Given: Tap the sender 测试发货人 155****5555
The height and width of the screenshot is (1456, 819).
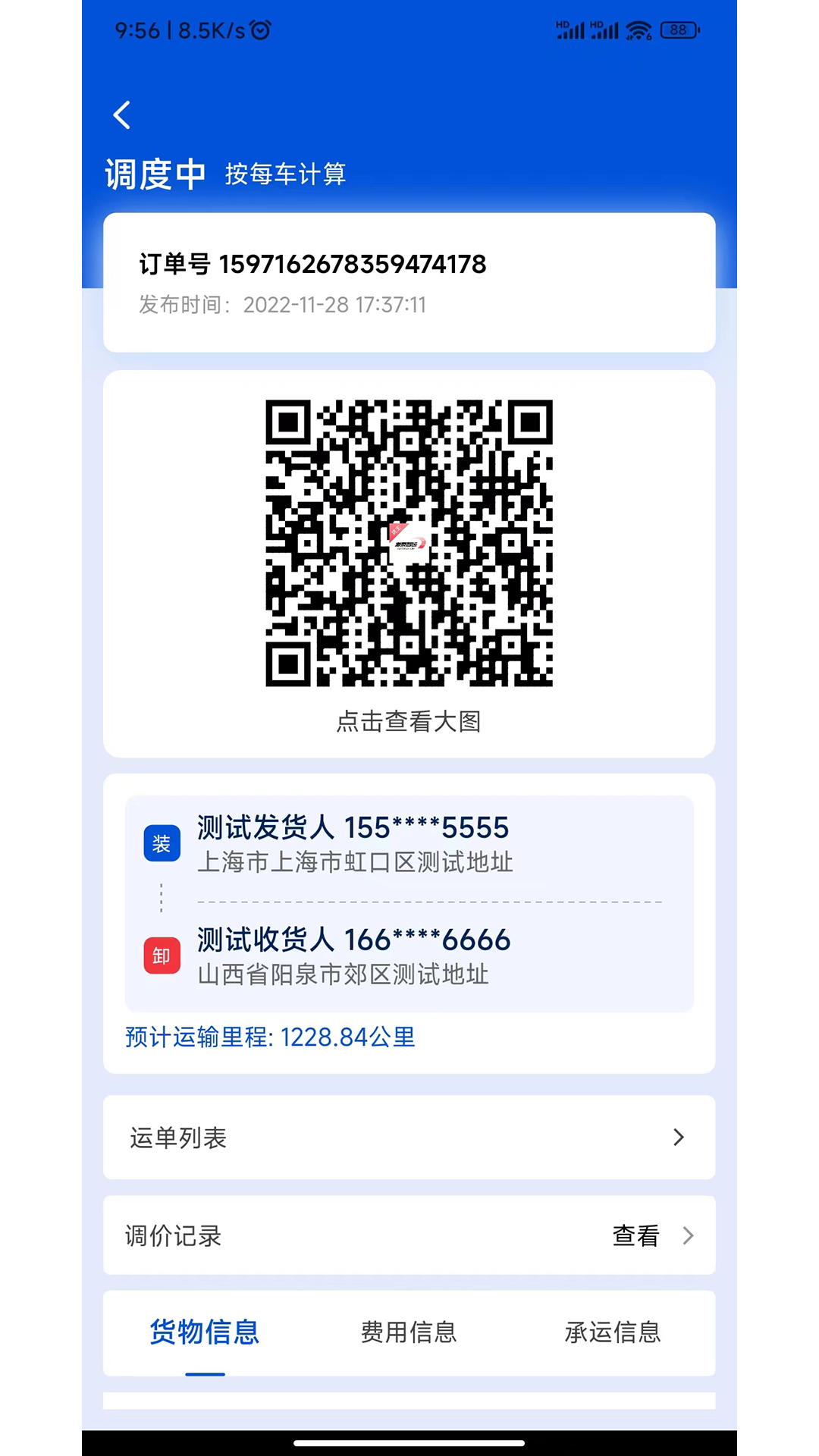Looking at the screenshot, I should tap(353, 828).
